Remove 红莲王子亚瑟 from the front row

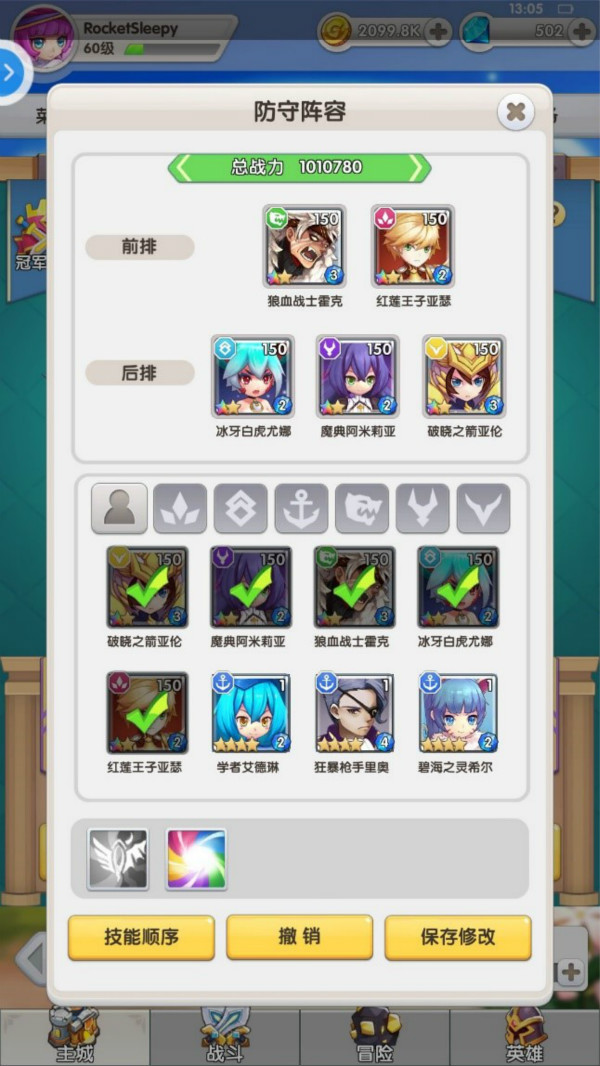point(412,247)
